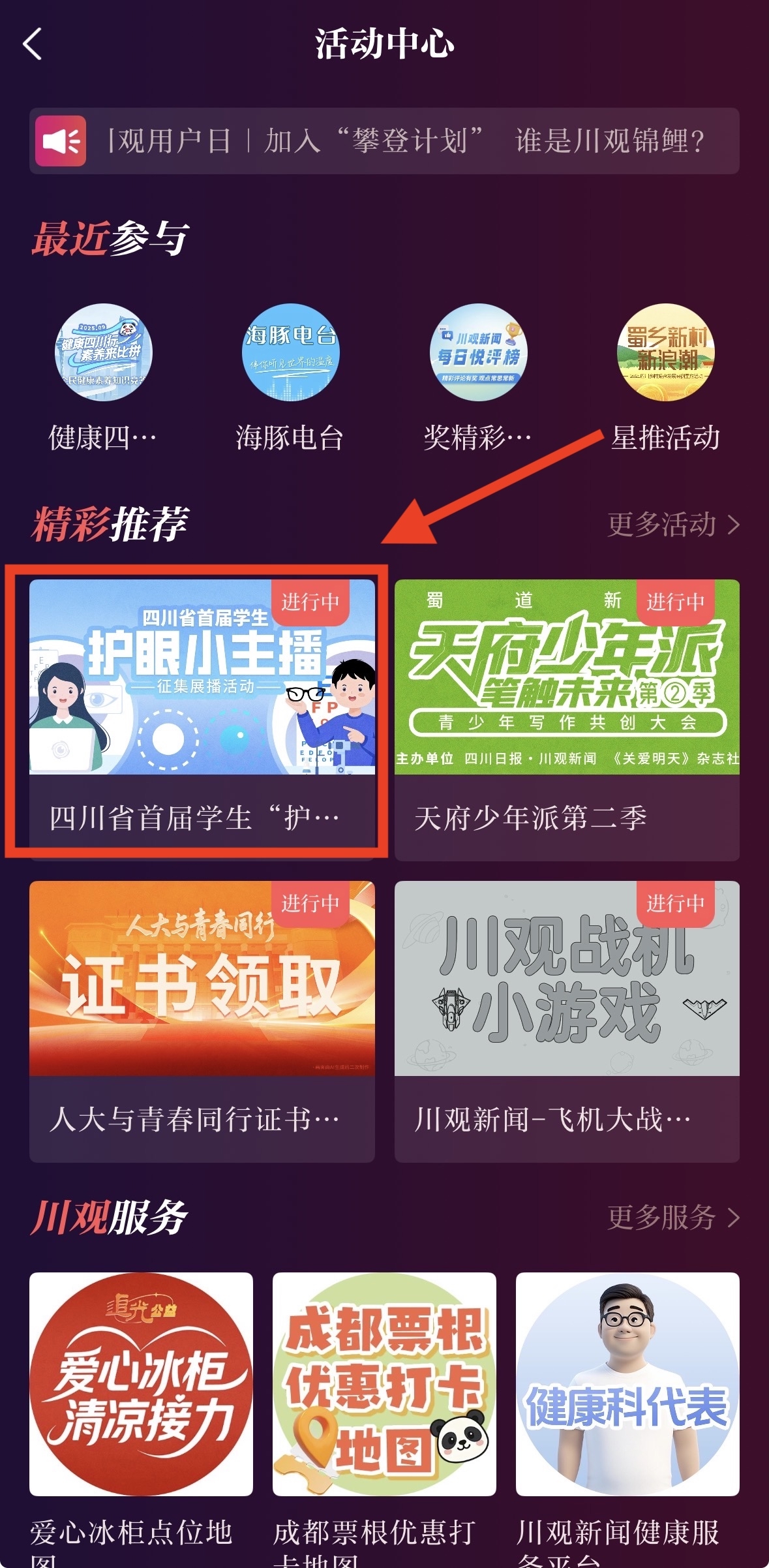Open the 攀登计划 announcement banner
This screenshot has height=1568, width=769.
[x=384, y=141]
